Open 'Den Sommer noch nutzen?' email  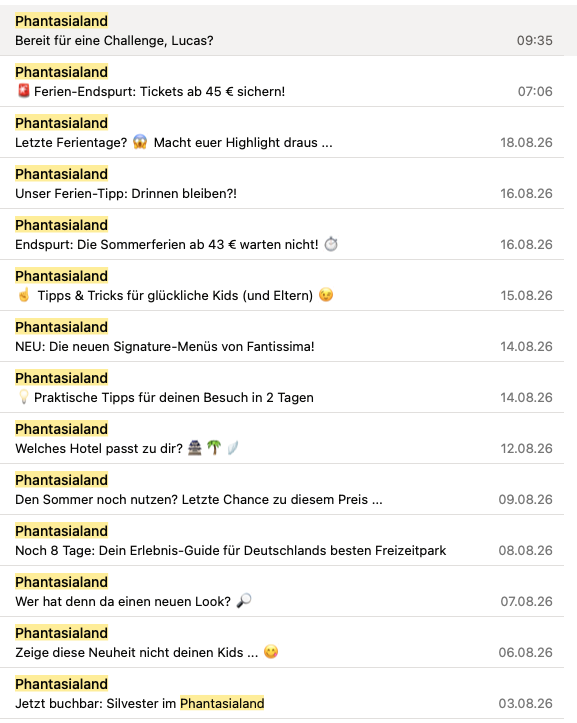[282, 490]
